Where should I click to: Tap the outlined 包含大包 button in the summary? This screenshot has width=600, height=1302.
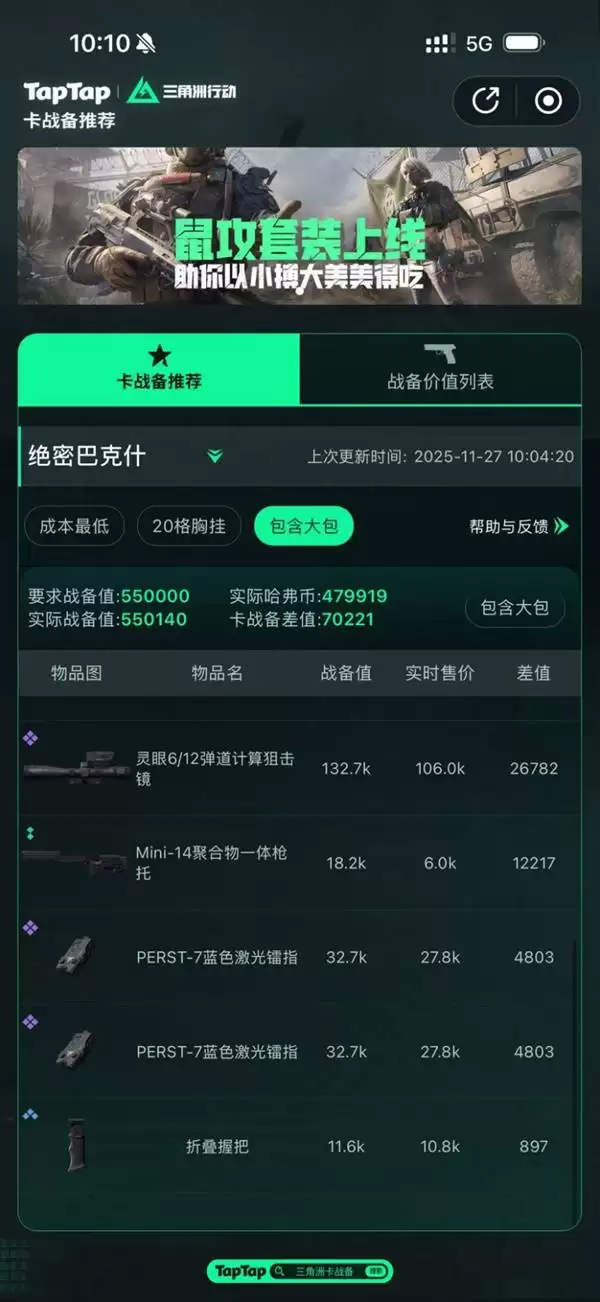pyautogui.click(x=514, y=607)
